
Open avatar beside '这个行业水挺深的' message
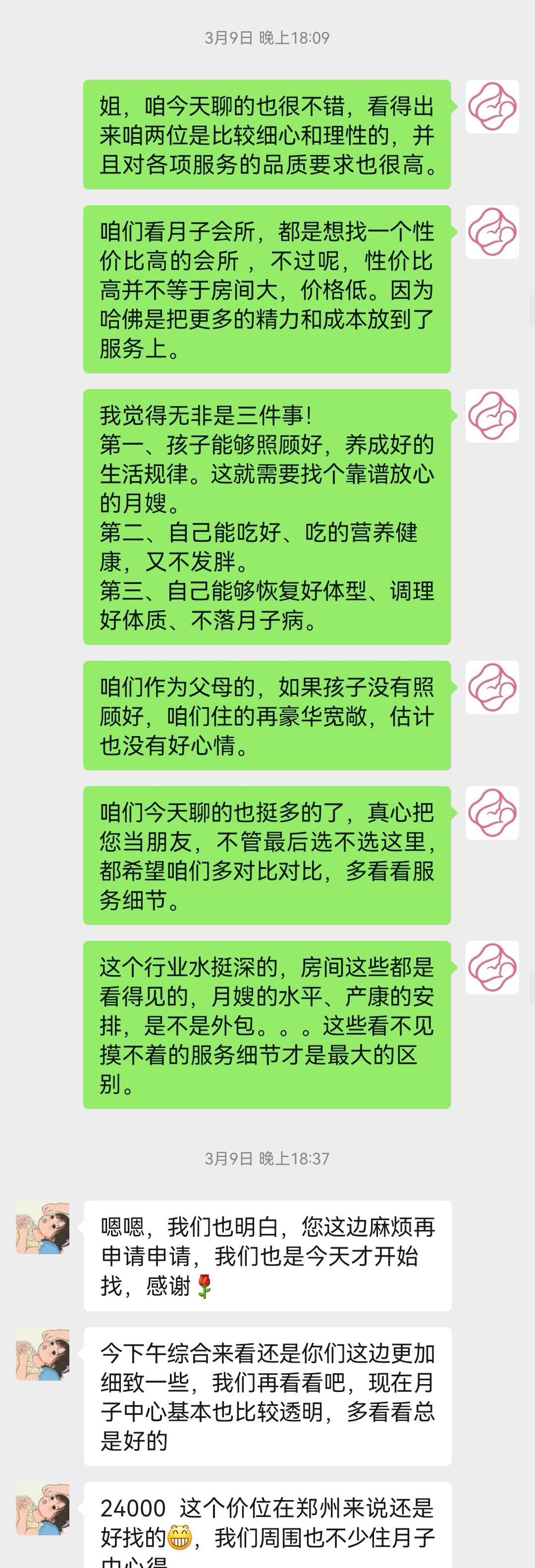point(492,968)
